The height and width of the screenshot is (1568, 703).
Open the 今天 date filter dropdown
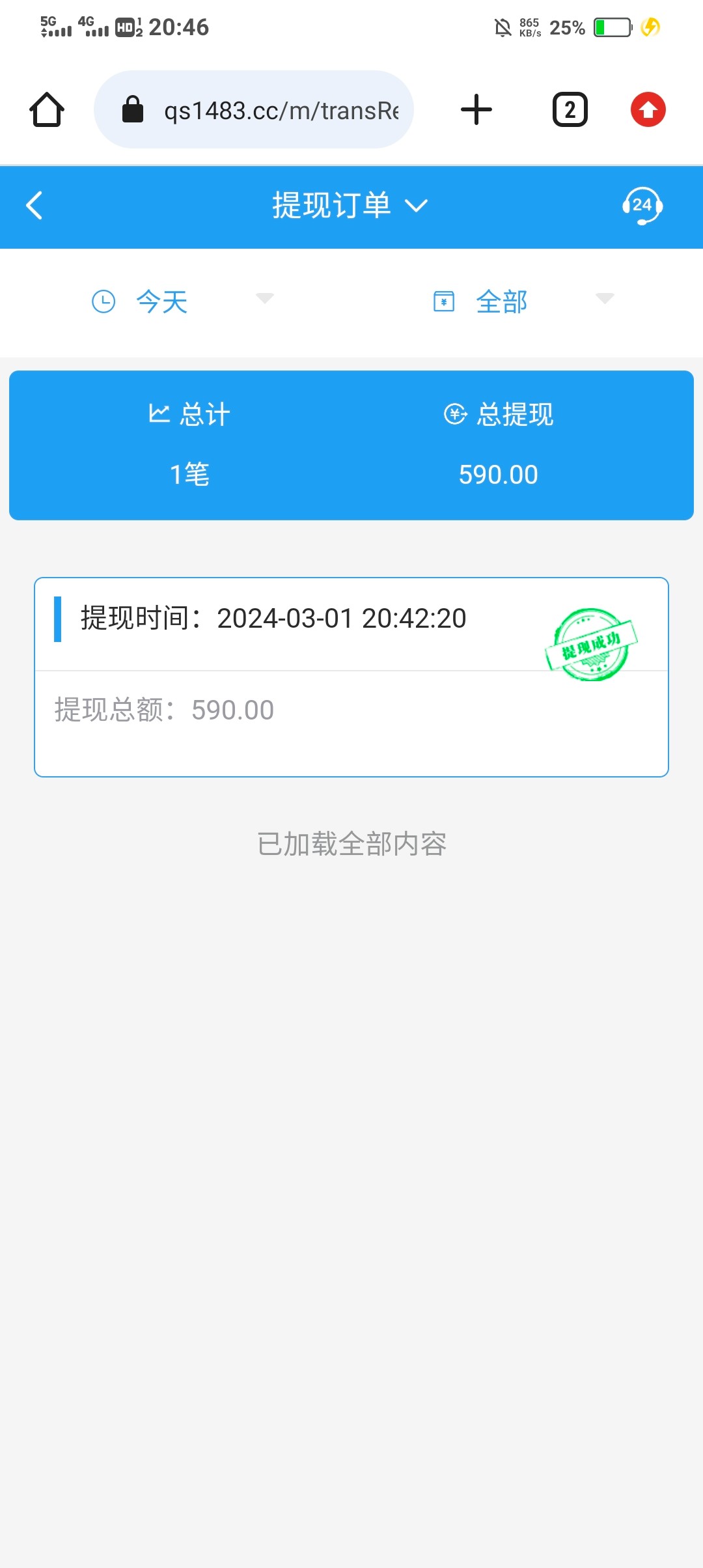[x=182, y=301]
